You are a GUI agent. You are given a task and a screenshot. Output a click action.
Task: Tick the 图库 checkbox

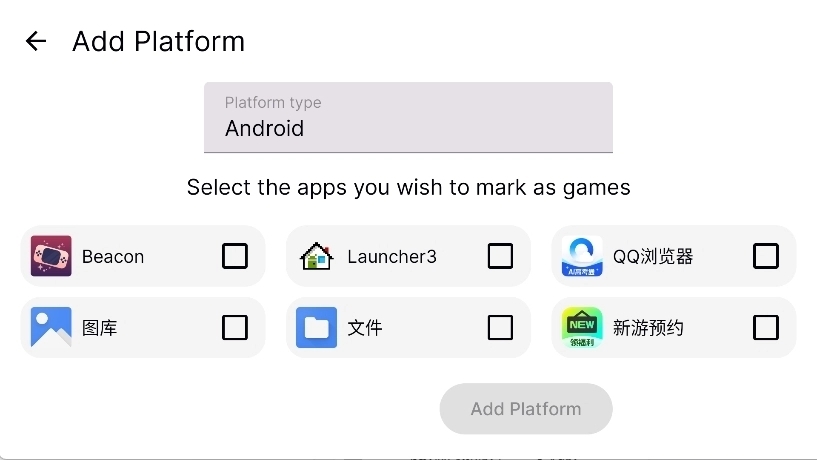point(235,327)
